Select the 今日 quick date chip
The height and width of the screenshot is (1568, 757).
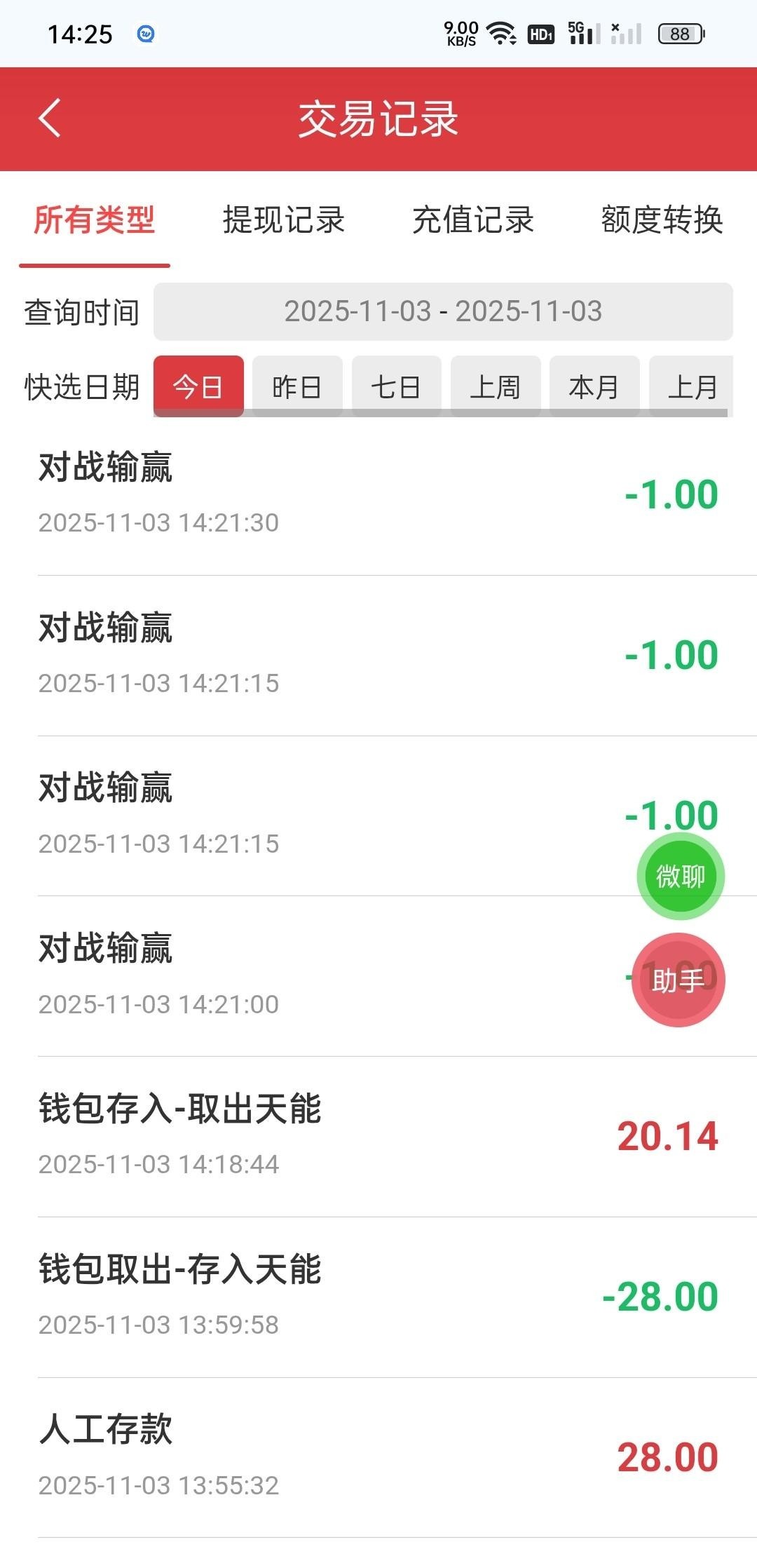[198, 386]
